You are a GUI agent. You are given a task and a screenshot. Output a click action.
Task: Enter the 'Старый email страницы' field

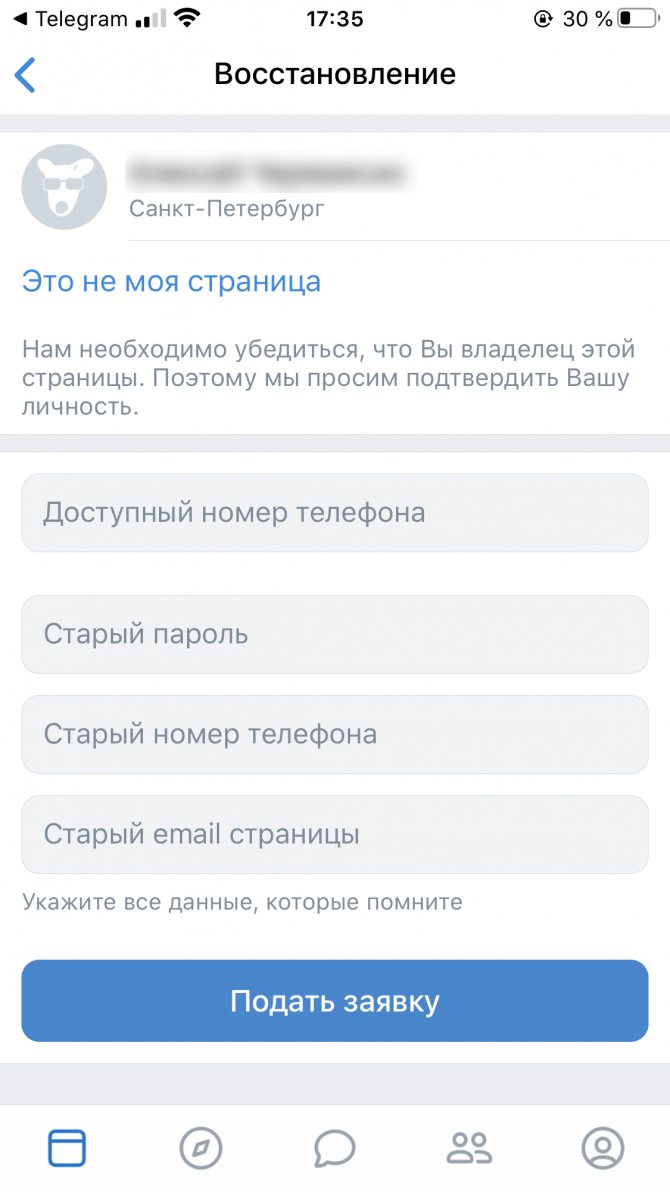pos(335,835)
